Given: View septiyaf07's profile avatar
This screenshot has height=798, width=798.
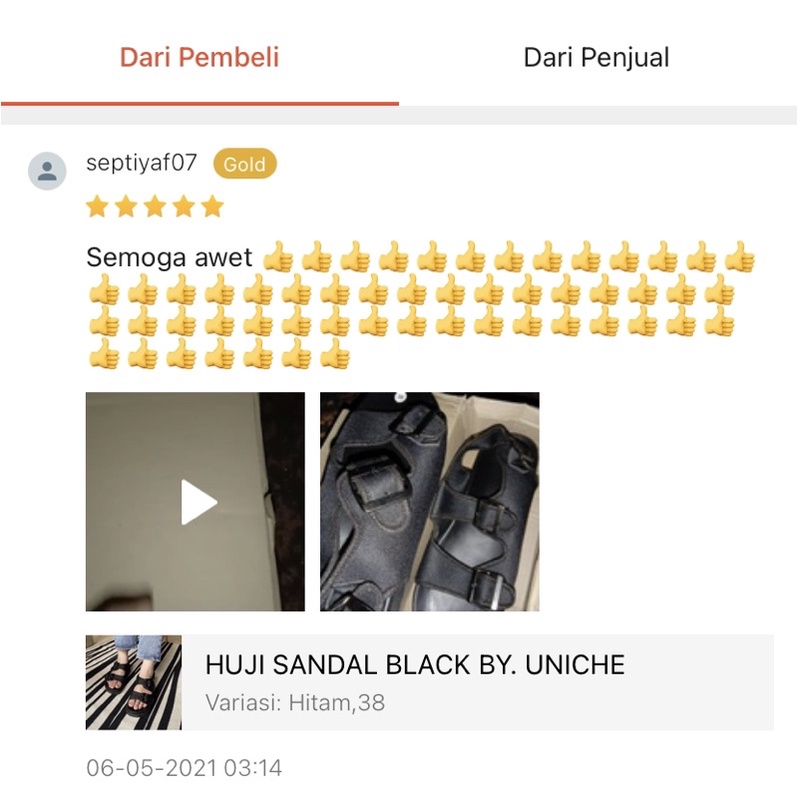Looking at the screenshot, I should click(x=47, y=171).
